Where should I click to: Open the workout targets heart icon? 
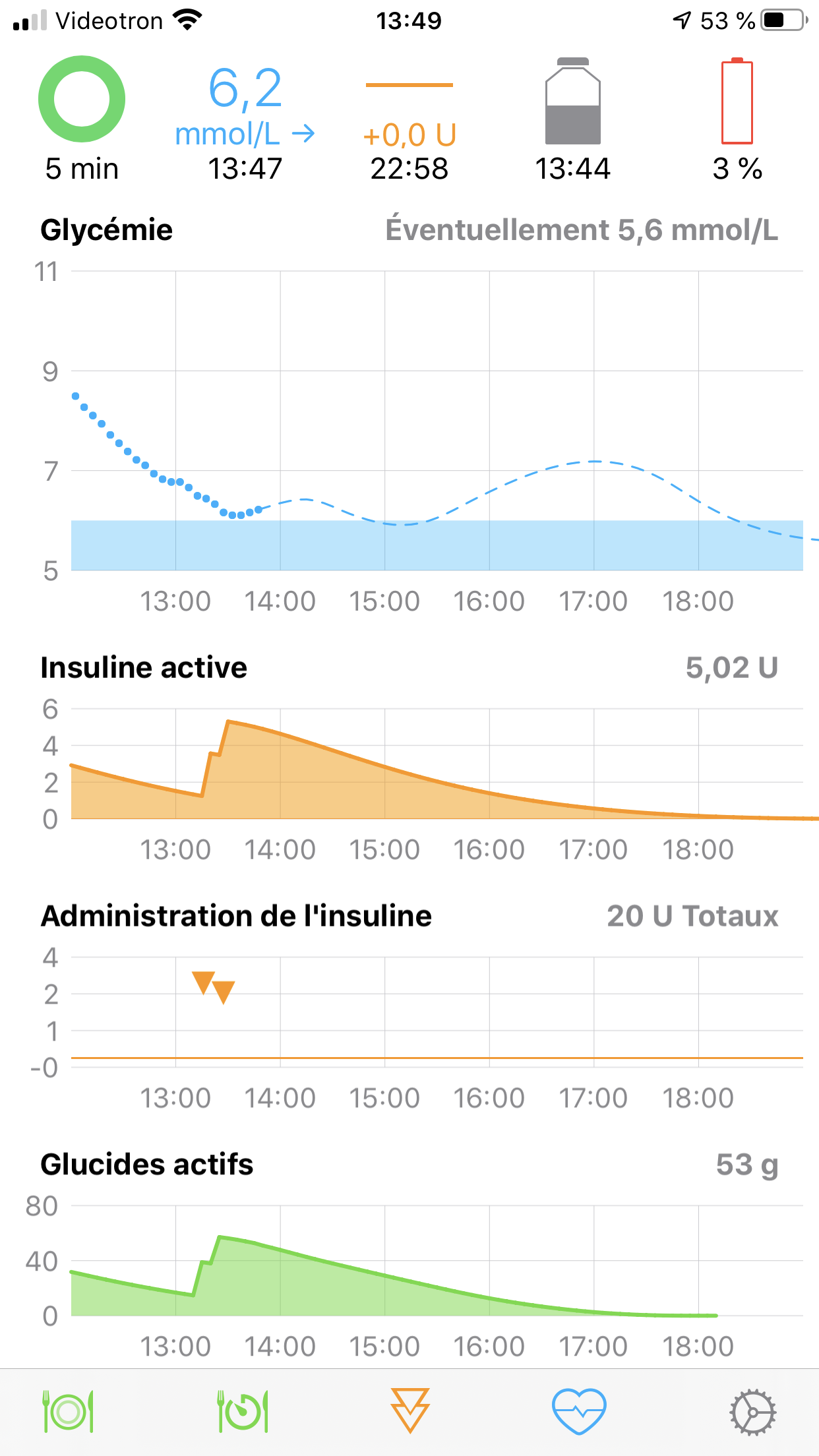tap(578, 1411)
